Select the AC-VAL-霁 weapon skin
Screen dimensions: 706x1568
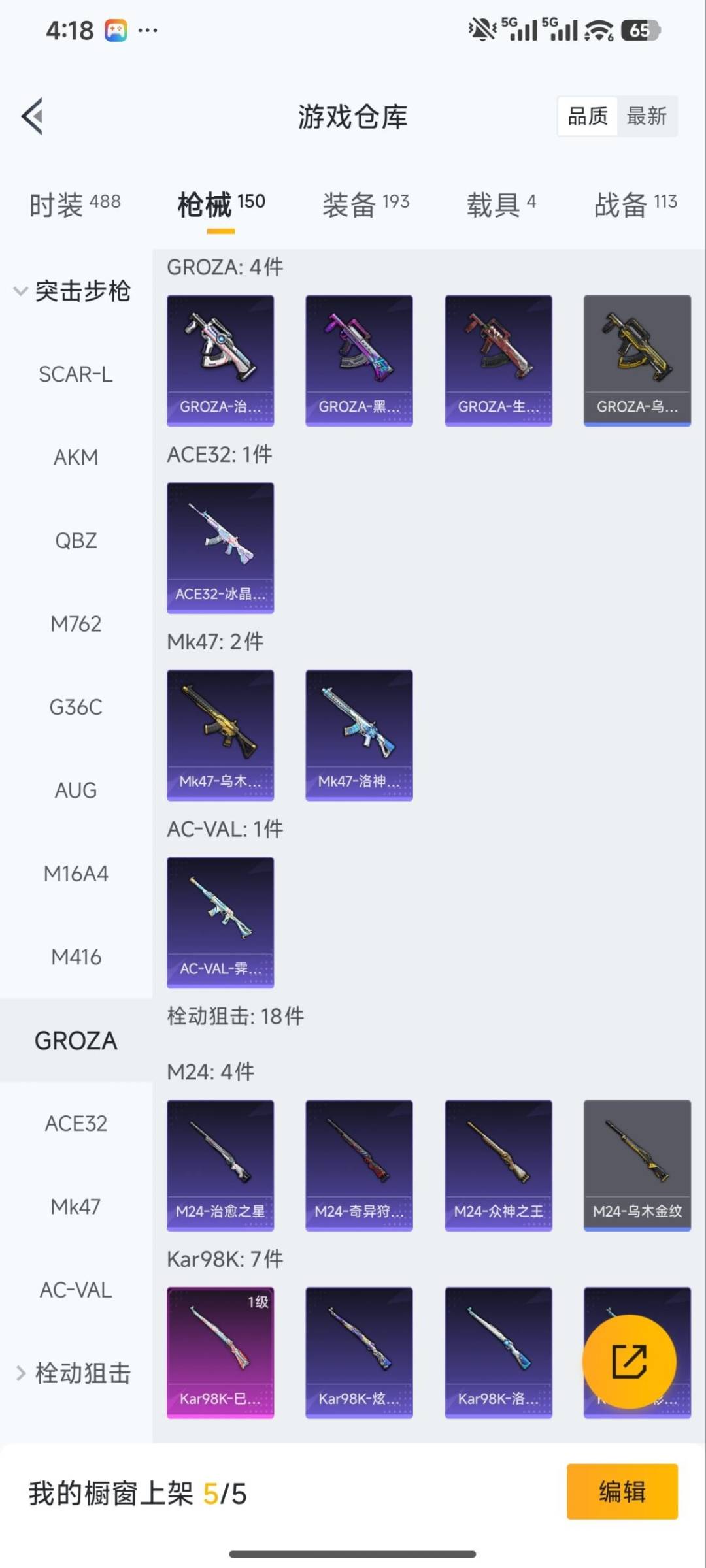220,921
